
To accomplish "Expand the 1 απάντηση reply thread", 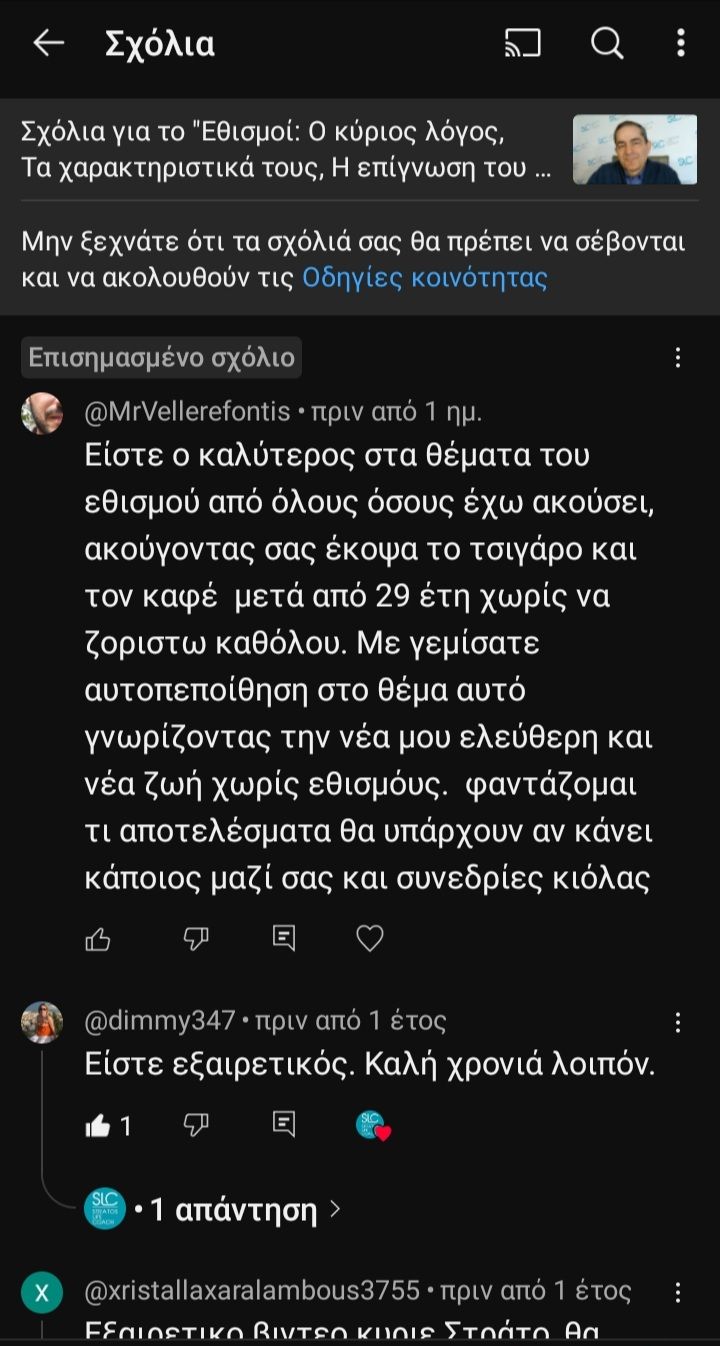I will [x=212, y=1210].
